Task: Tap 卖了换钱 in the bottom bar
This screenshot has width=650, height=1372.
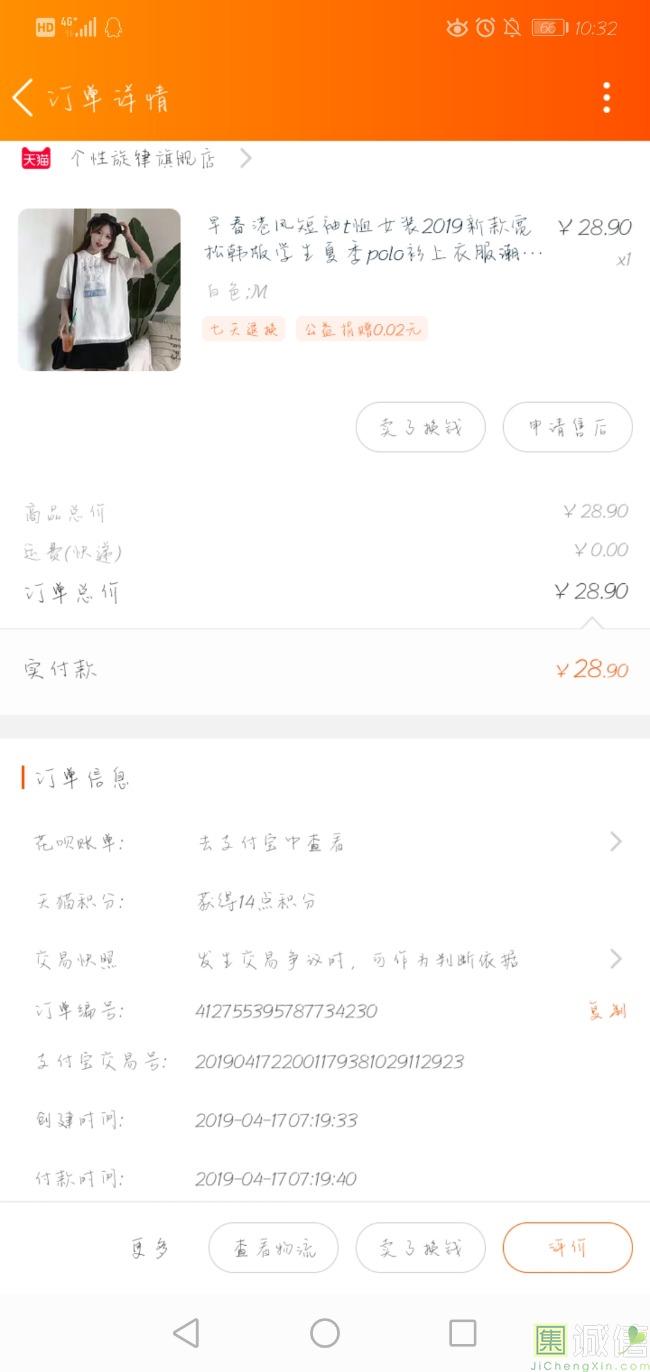Action: [x=420, y=1248]
